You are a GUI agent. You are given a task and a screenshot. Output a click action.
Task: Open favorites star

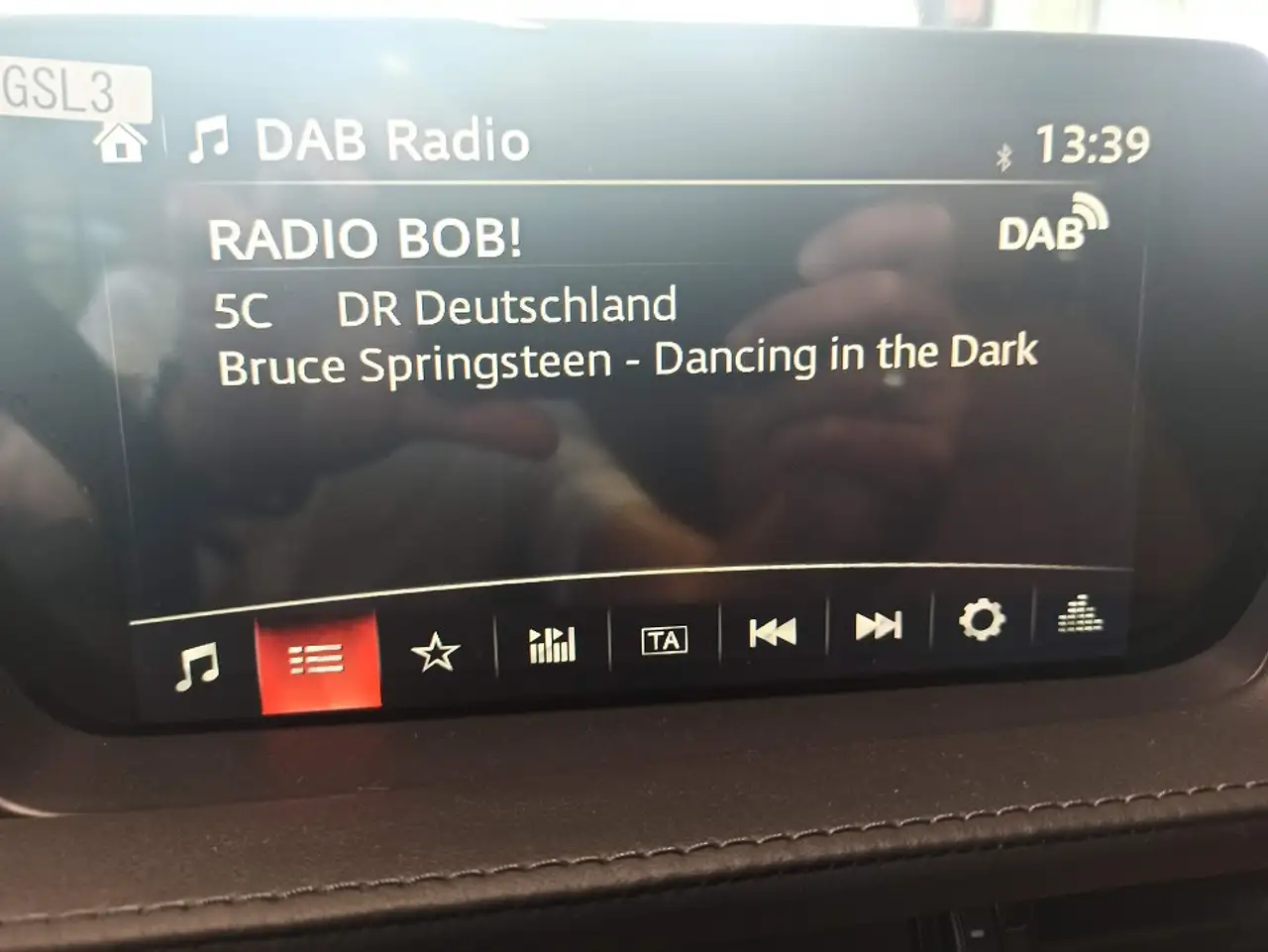click(435, 653)
